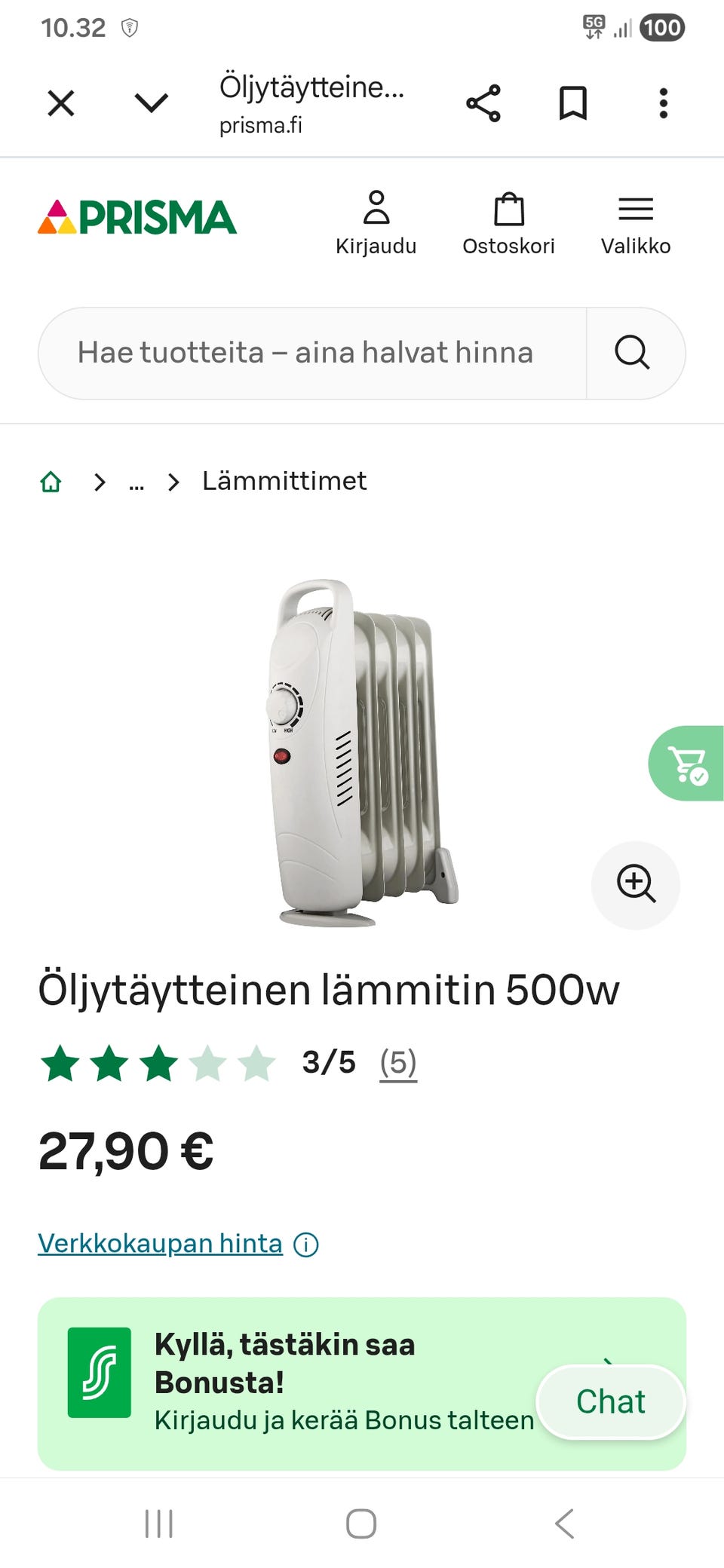724x1568 pixels.
Task: View the five product reviews
Action: pyautogui.click(x=397, y=1063)
